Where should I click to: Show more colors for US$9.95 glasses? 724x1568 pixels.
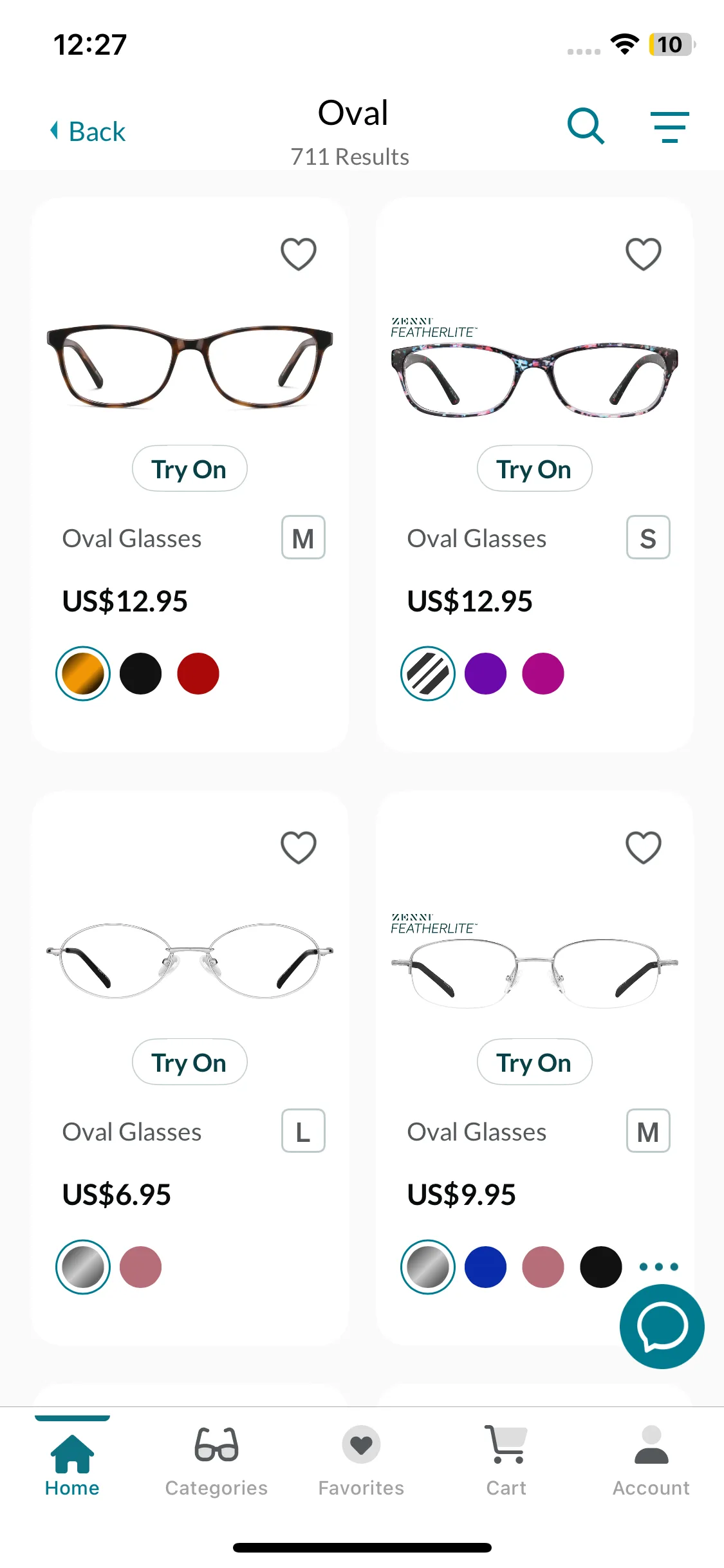pyautogui.click(x=658, y=1267)
